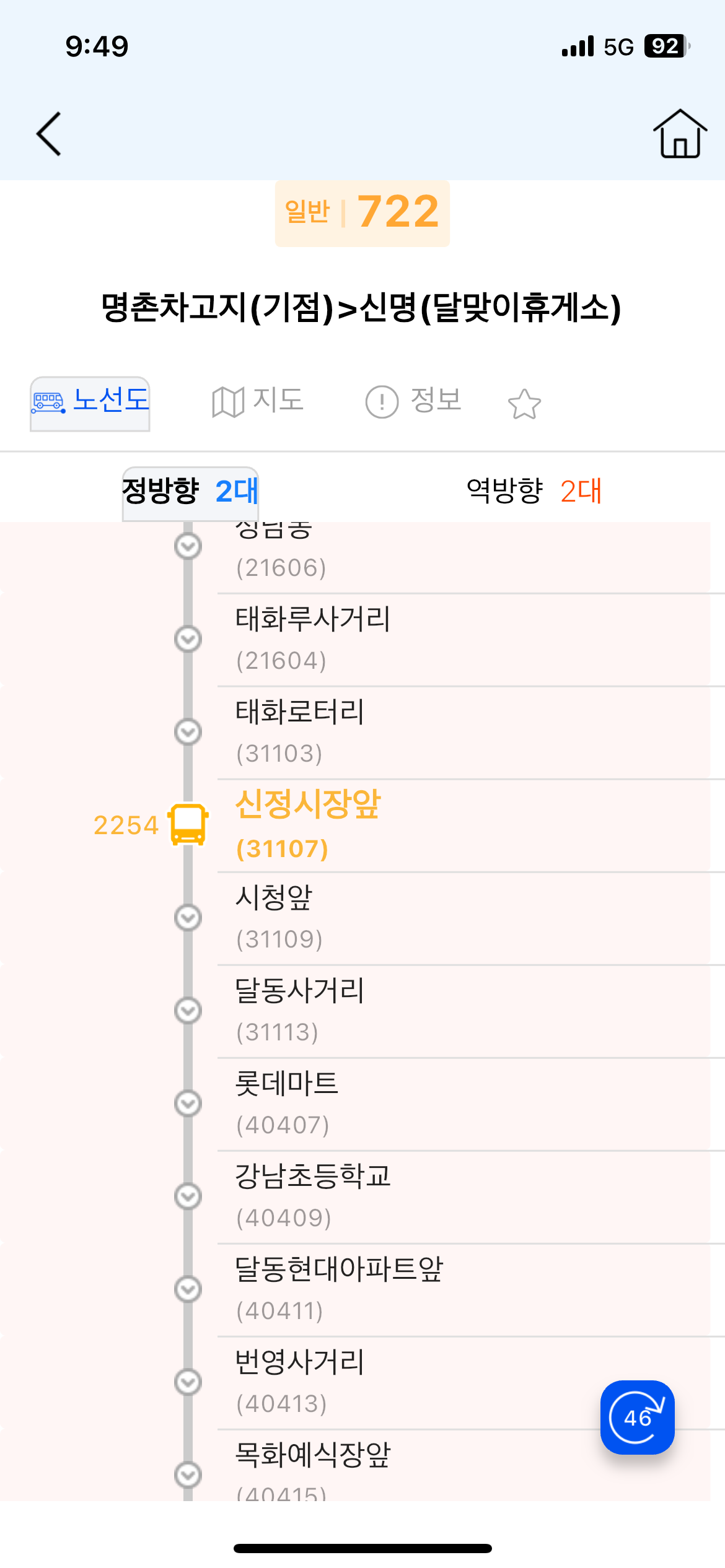Add route 722 to favorites

tap(524, 404)
